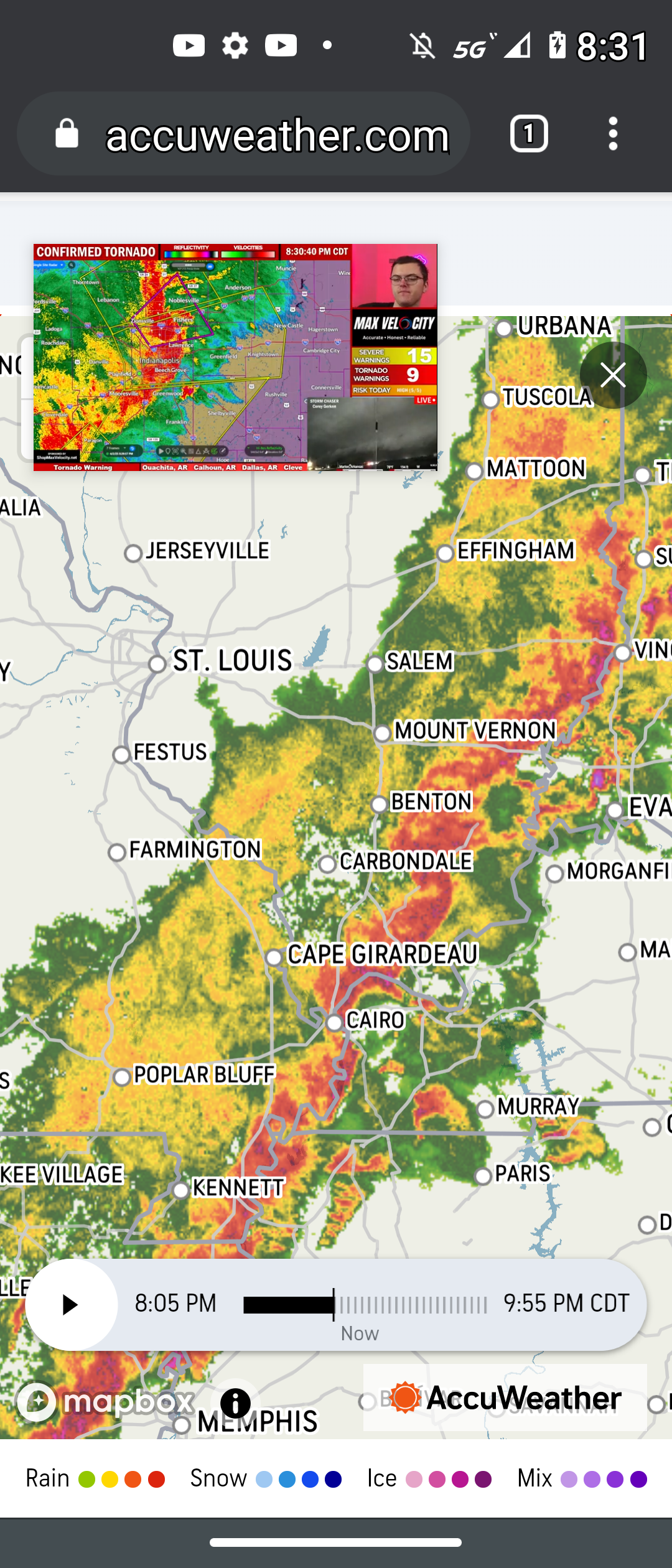Open Chrome's overflow menu

point(613,134)
